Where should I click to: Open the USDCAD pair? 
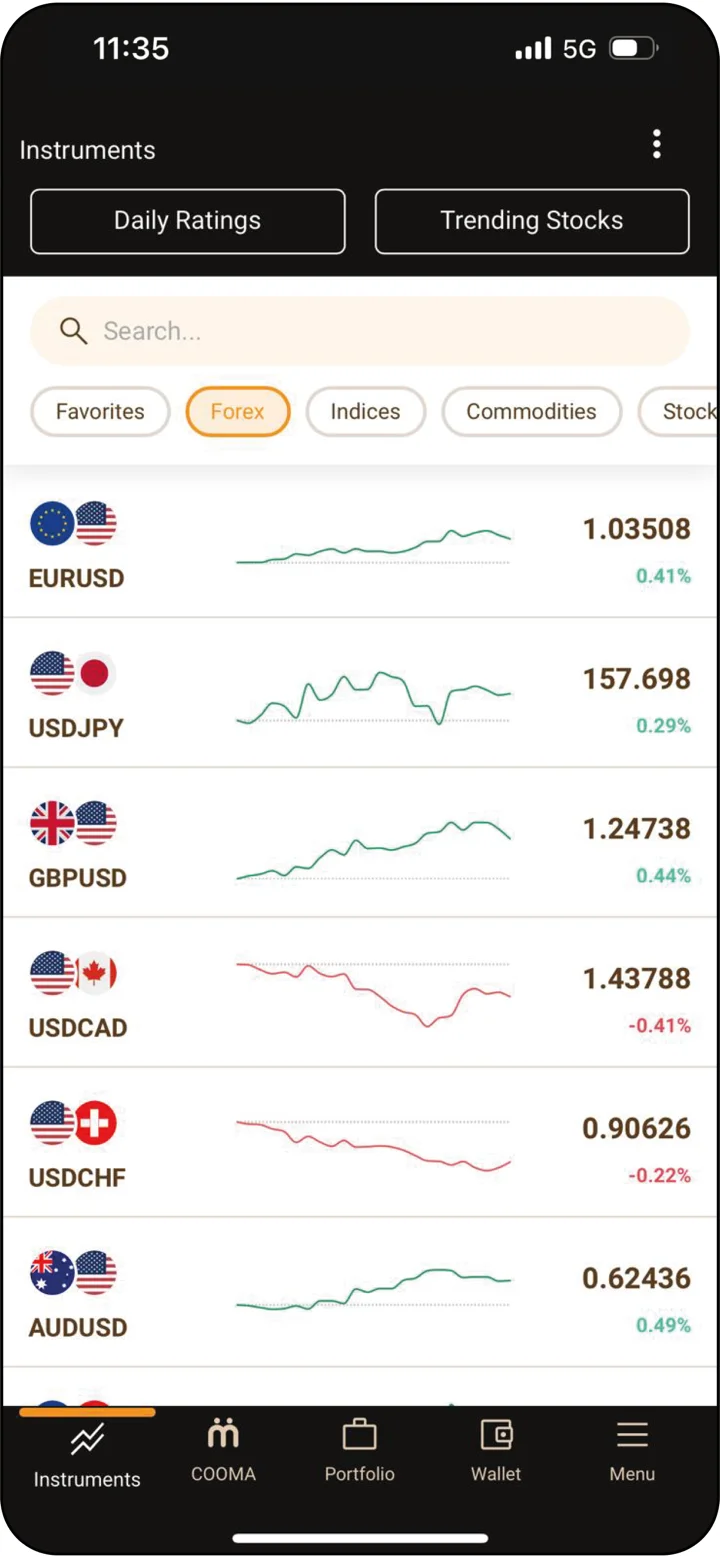point(360,994)
